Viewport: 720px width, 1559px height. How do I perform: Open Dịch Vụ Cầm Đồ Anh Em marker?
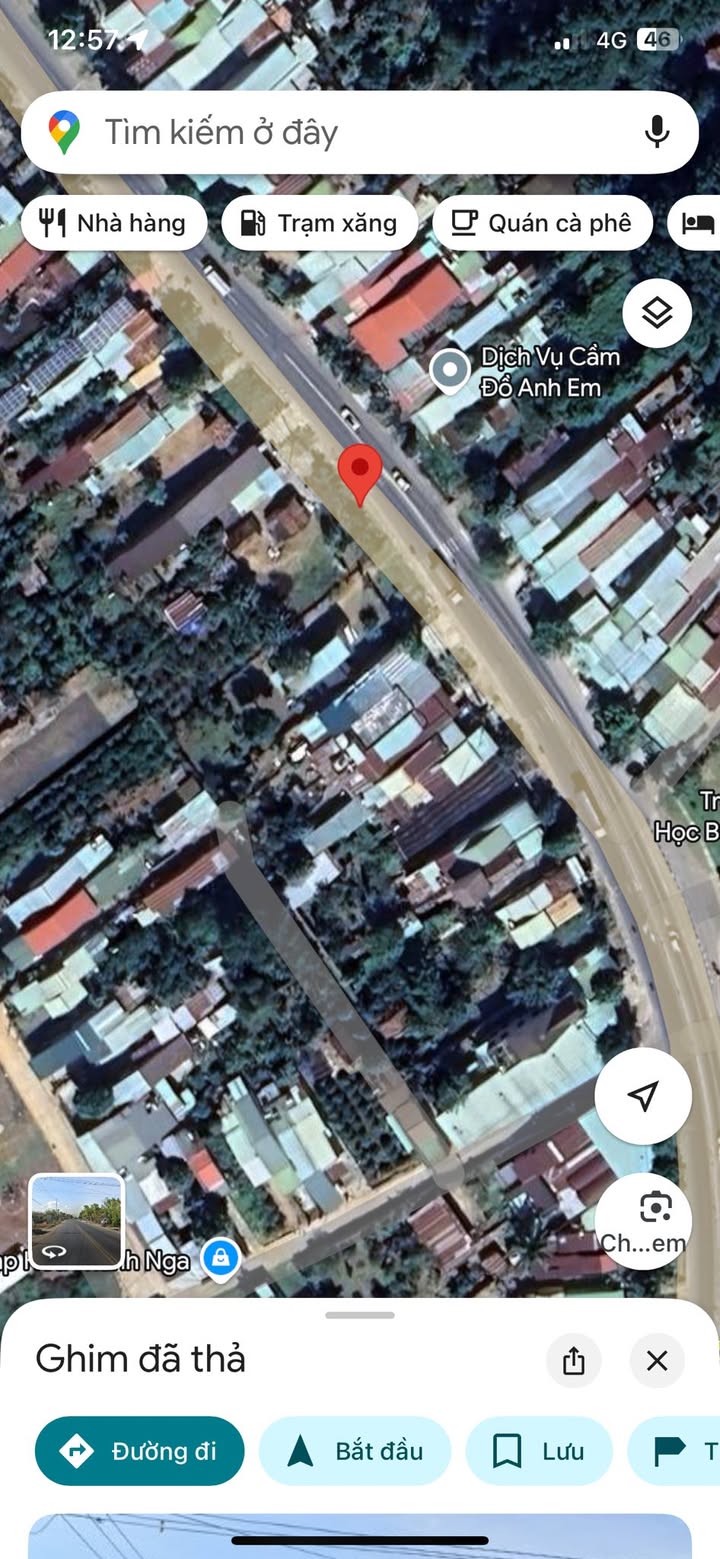point(450,371)
